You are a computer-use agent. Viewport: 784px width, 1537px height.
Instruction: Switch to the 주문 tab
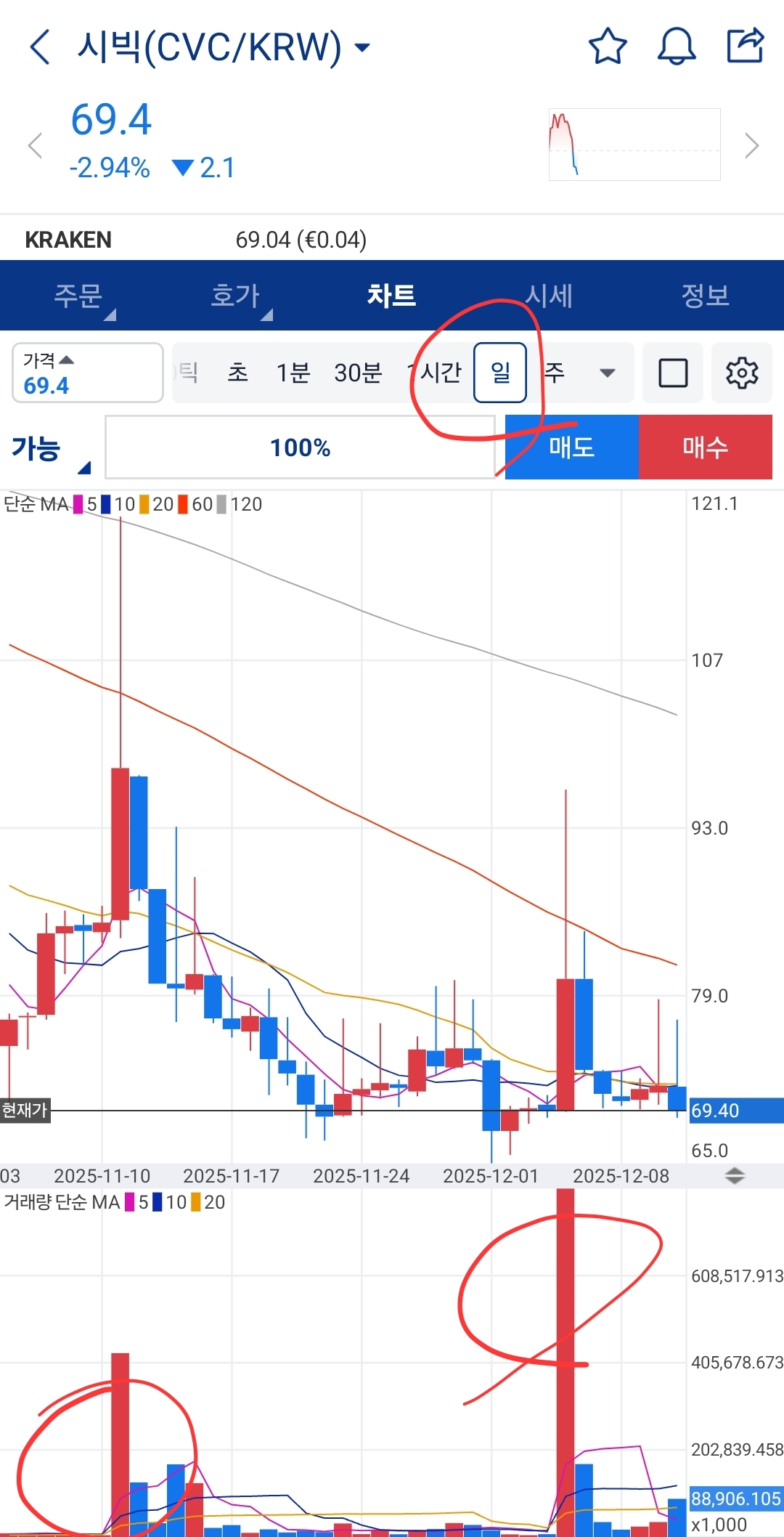coord(78,296)
